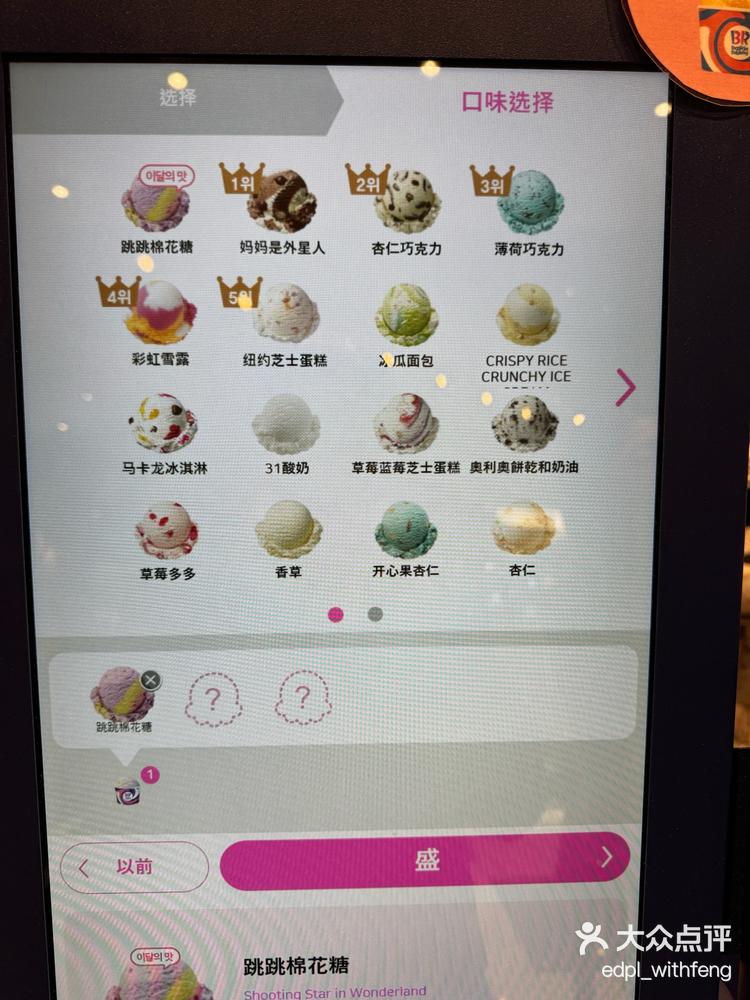Choose the 31酸奶 flavor
Image resolution: width=750 pixels, height=1000 pixels.
click(x=286, y=424)
